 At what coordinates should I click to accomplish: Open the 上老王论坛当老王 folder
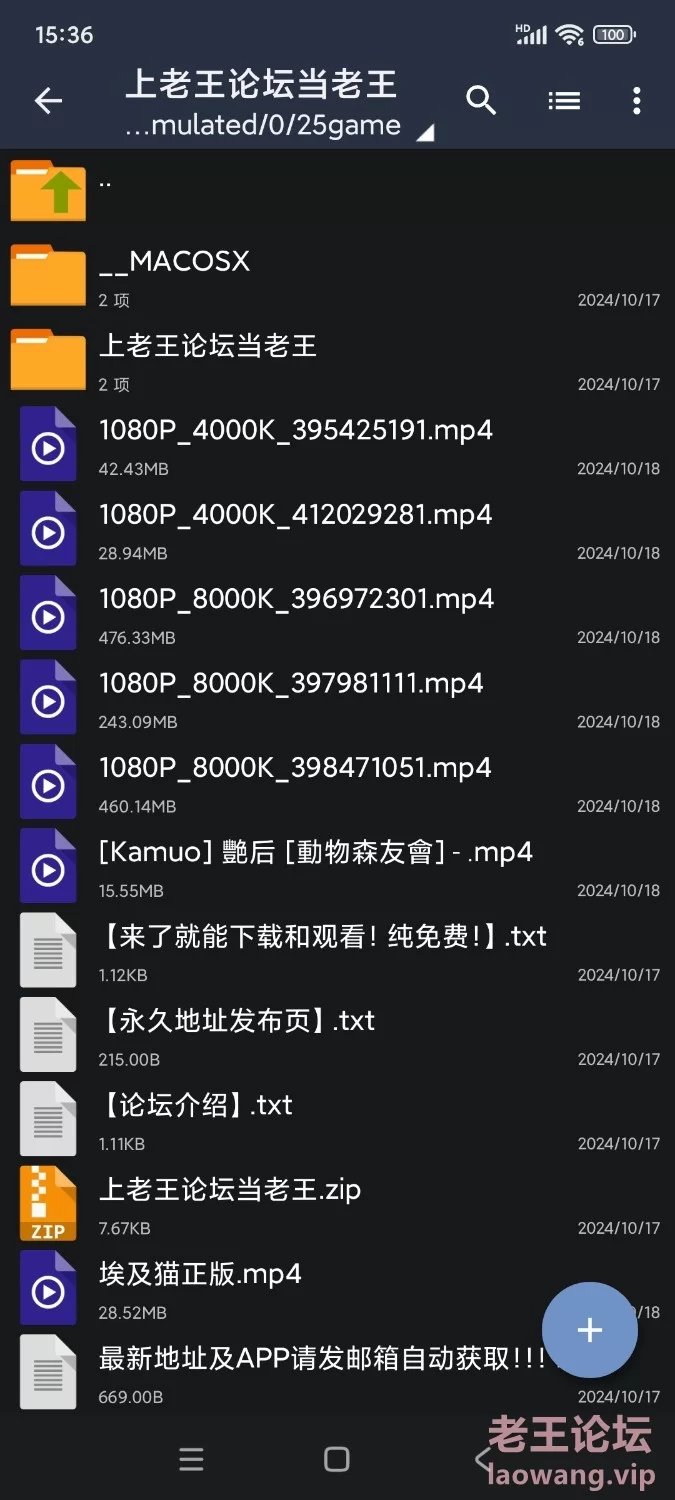(x=337, y=359)
